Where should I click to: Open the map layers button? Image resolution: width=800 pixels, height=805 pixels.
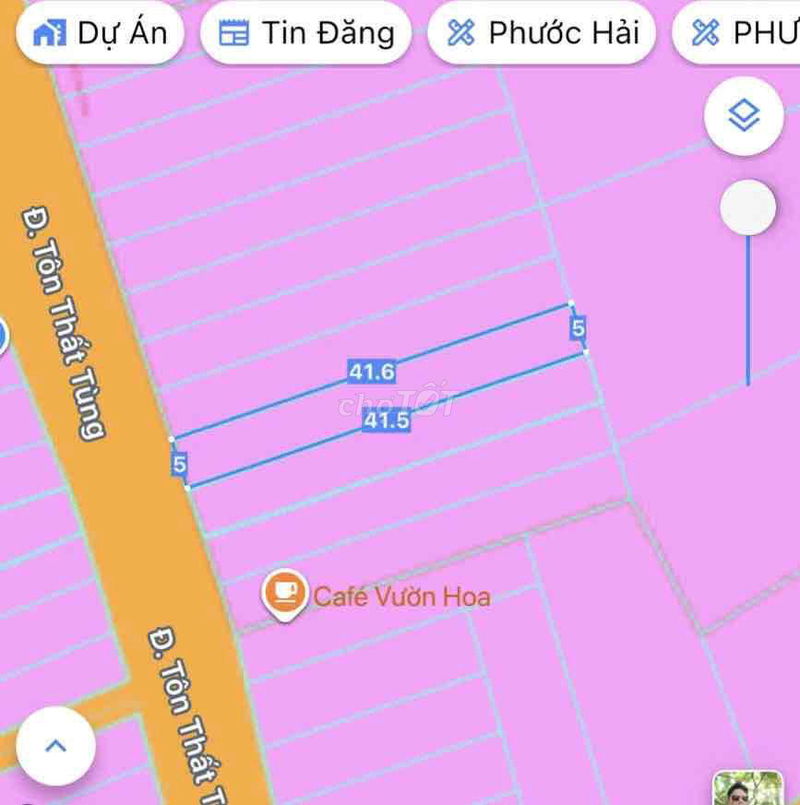tap(743, 117)
